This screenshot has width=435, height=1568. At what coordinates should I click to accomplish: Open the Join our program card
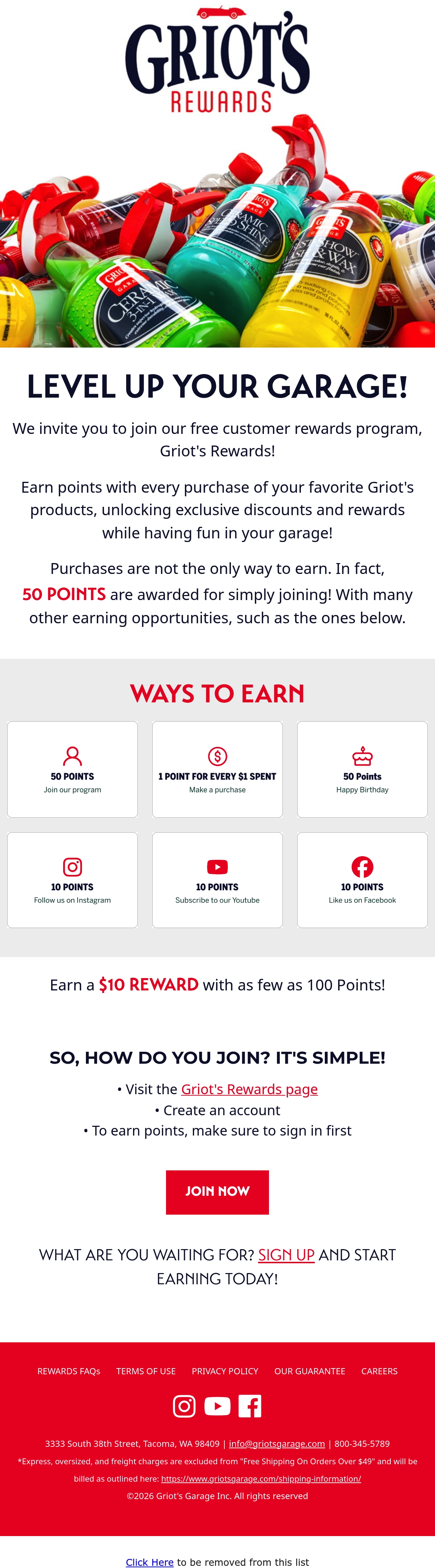pos(72,769)
